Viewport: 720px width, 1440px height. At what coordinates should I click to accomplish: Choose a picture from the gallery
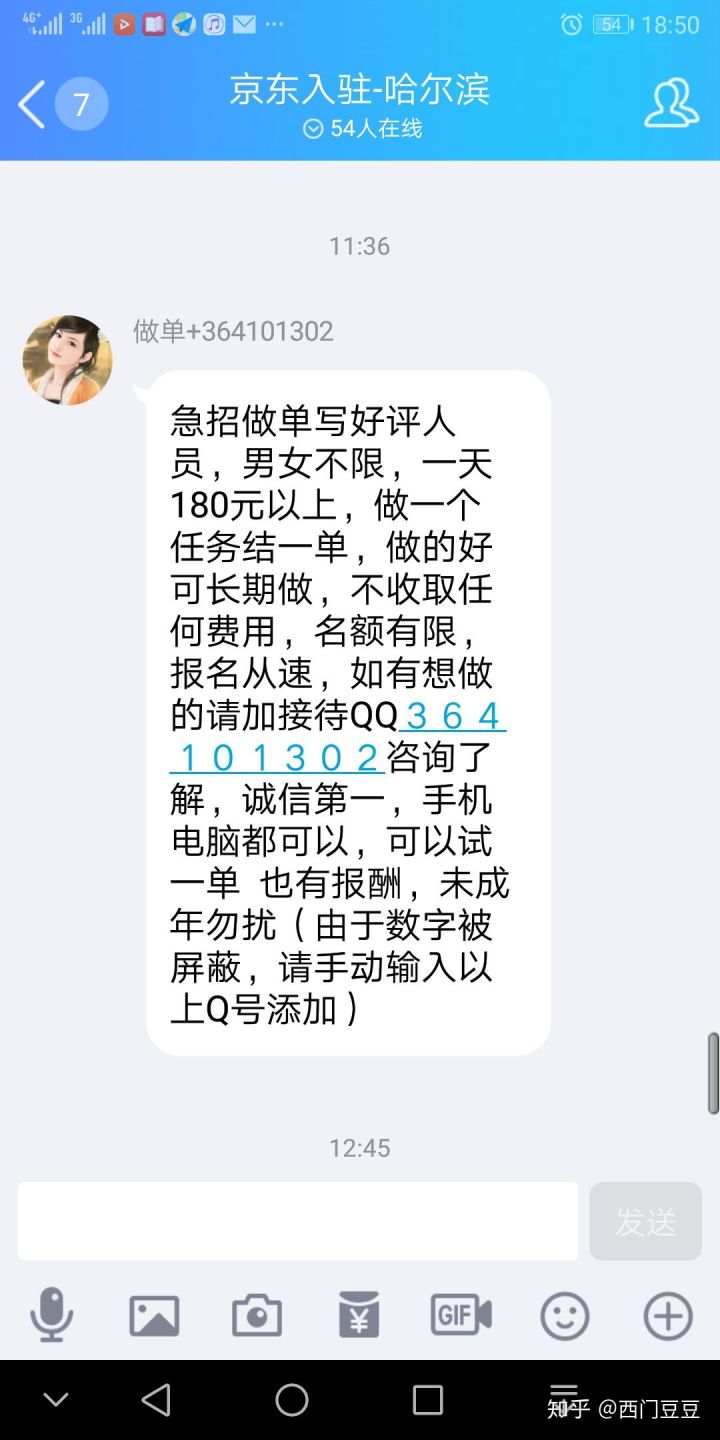154,1315
